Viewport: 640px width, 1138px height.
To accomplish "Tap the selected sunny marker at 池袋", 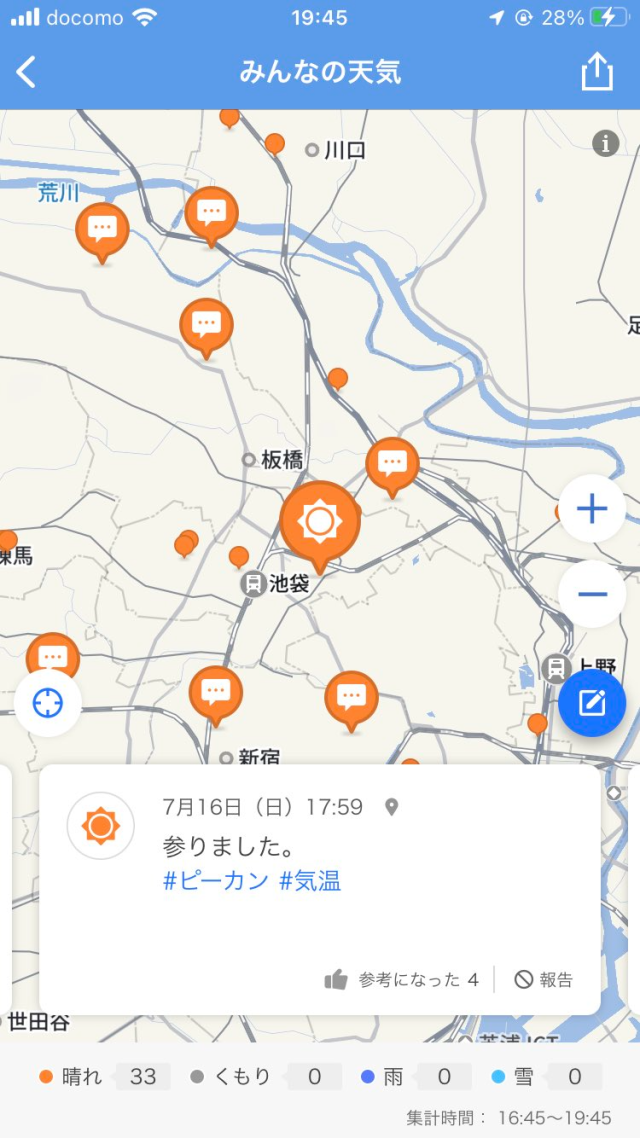I will [319, 522].
